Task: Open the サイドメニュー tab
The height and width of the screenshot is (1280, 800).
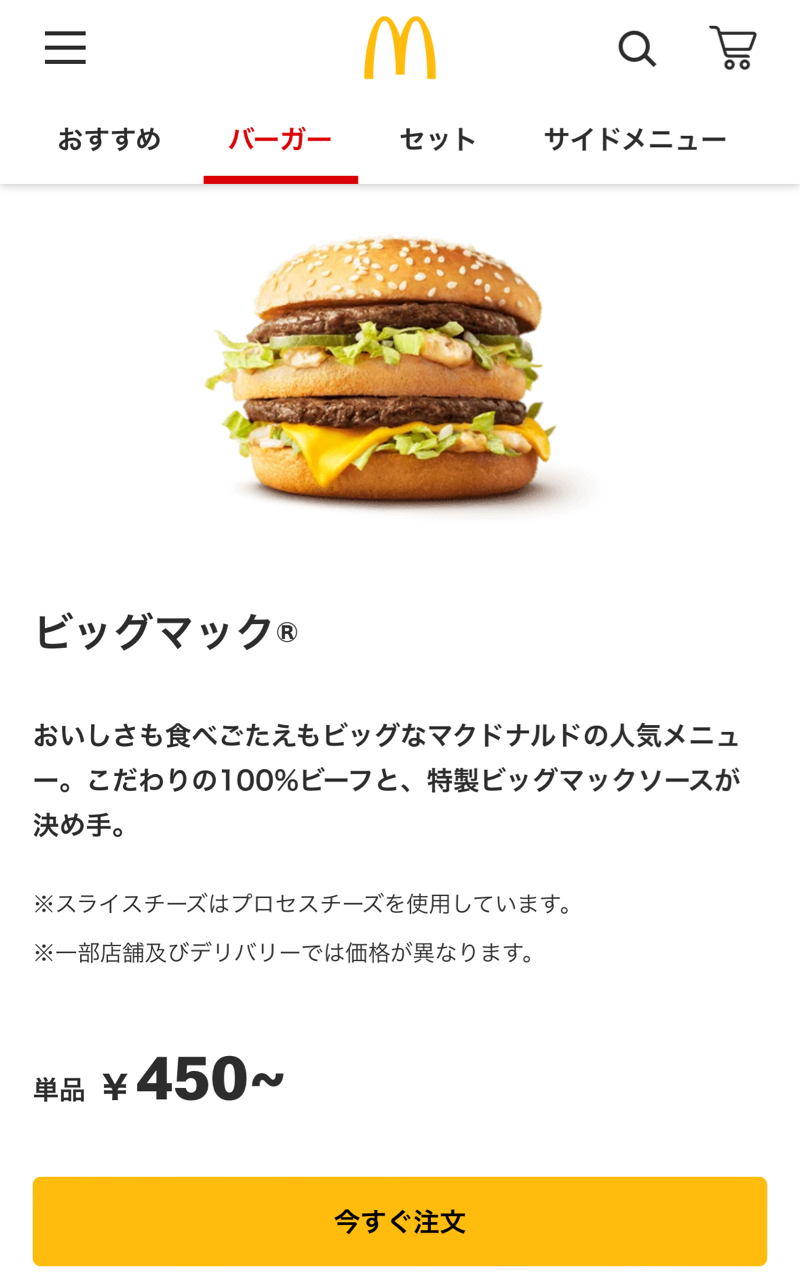Action: click(x=635, y=140)
